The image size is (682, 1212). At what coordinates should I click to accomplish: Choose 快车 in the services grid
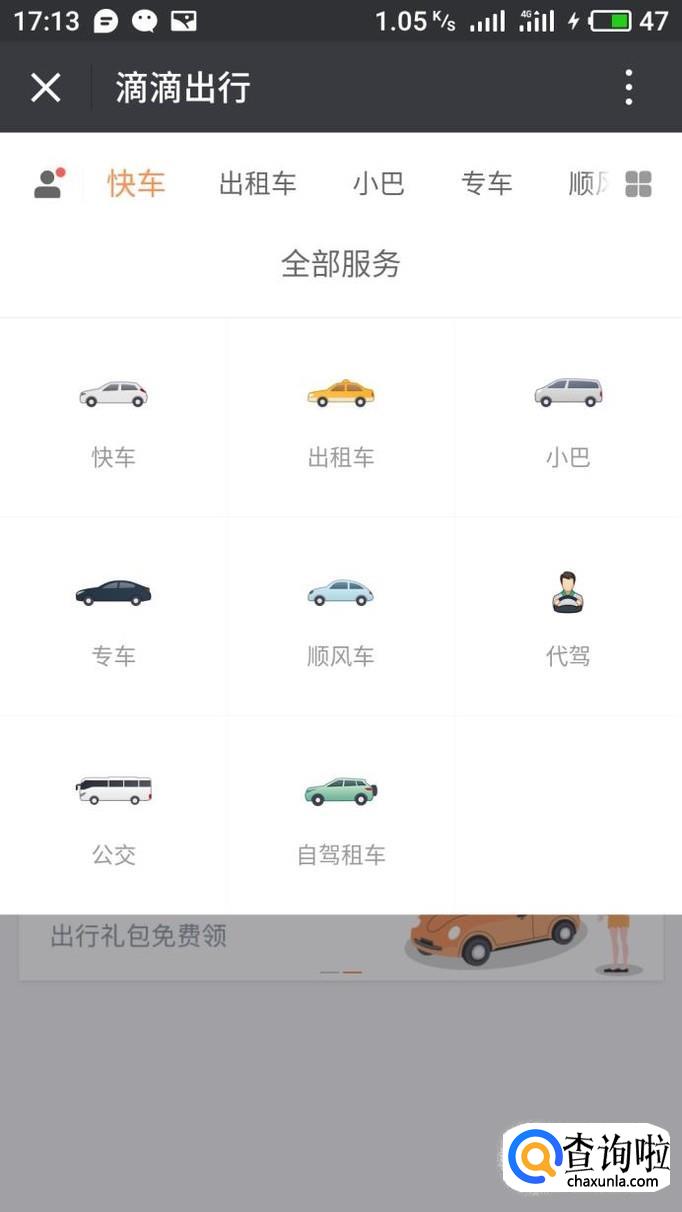point(113,420)
